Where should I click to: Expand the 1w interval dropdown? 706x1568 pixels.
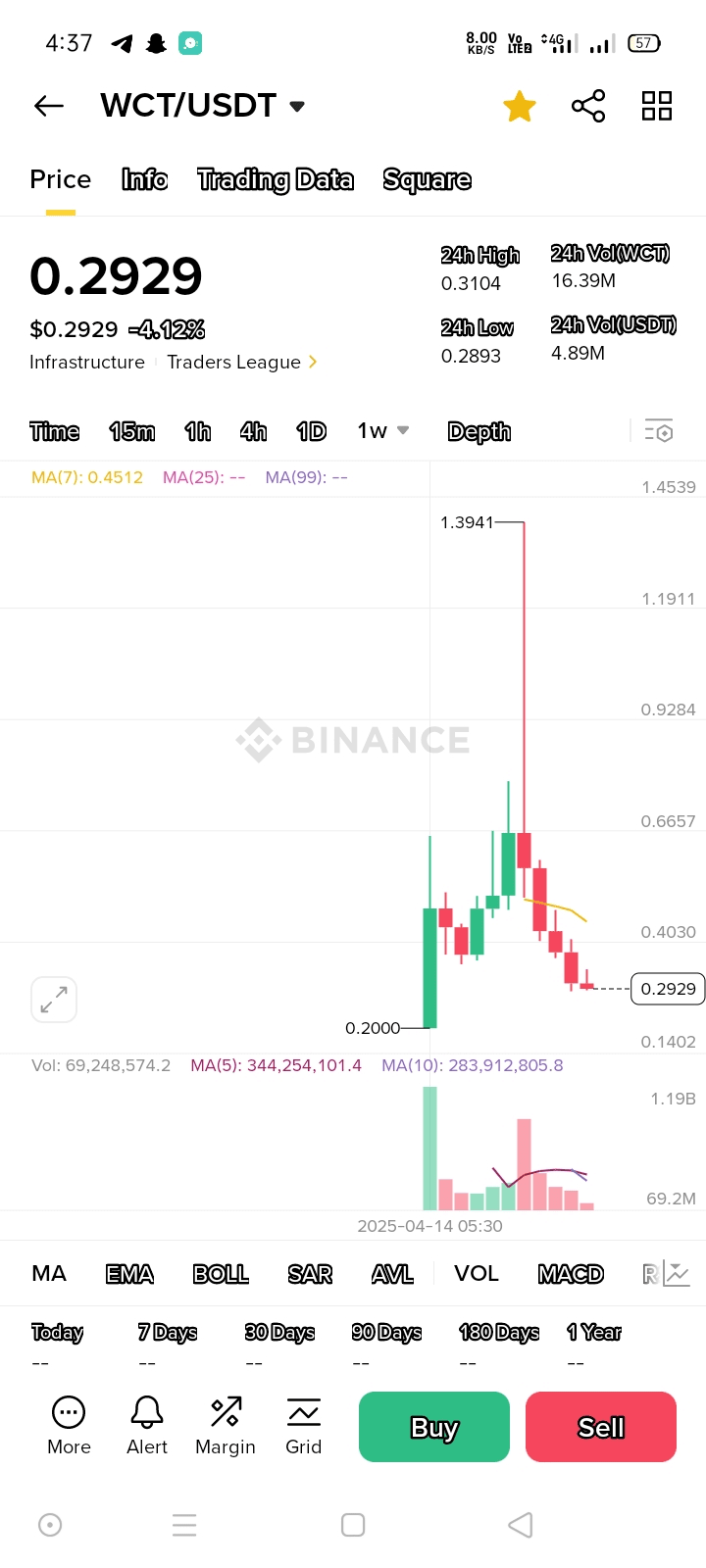pos(383,431)
